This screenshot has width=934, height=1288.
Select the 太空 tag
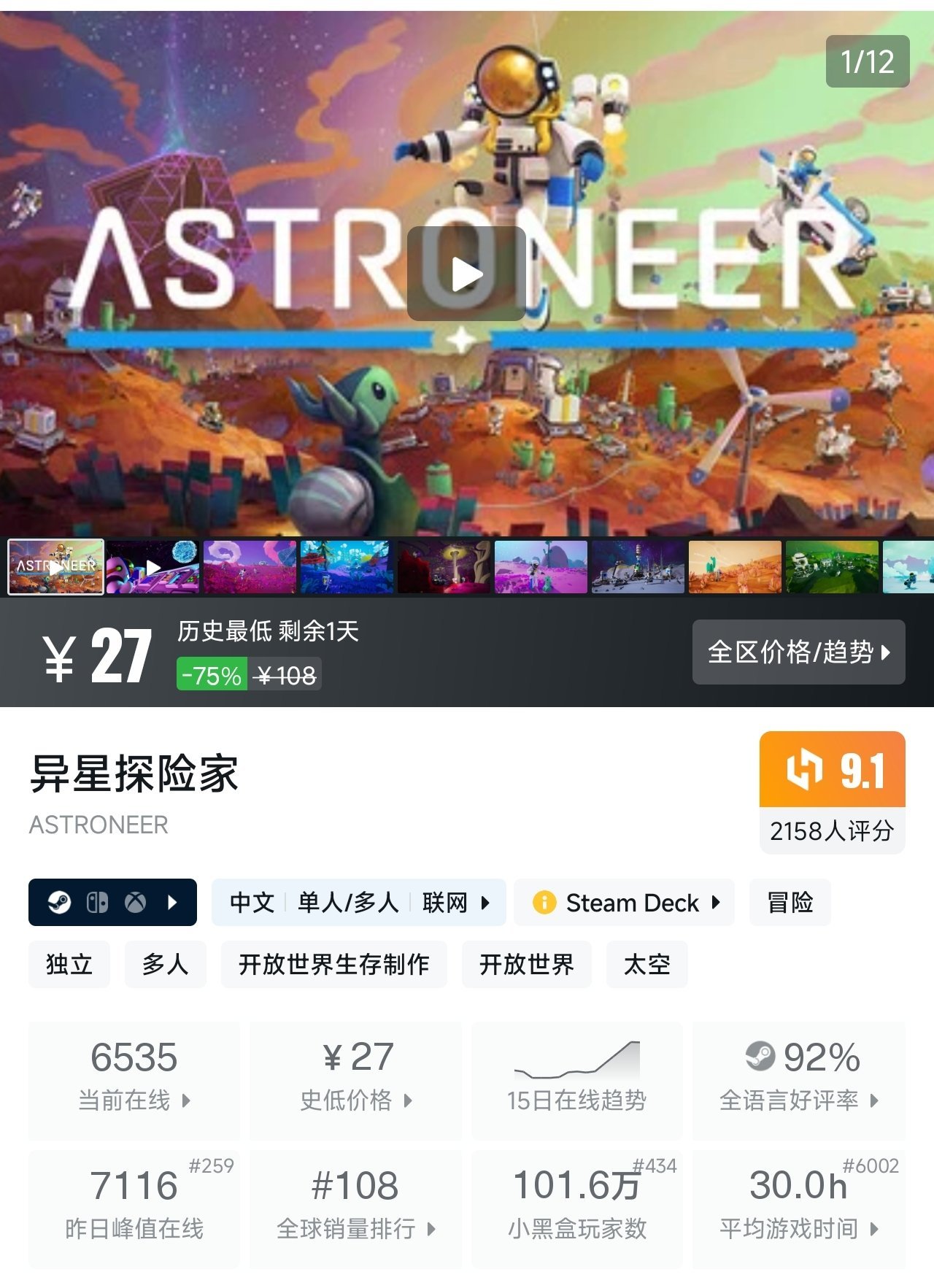click(647, 964)
